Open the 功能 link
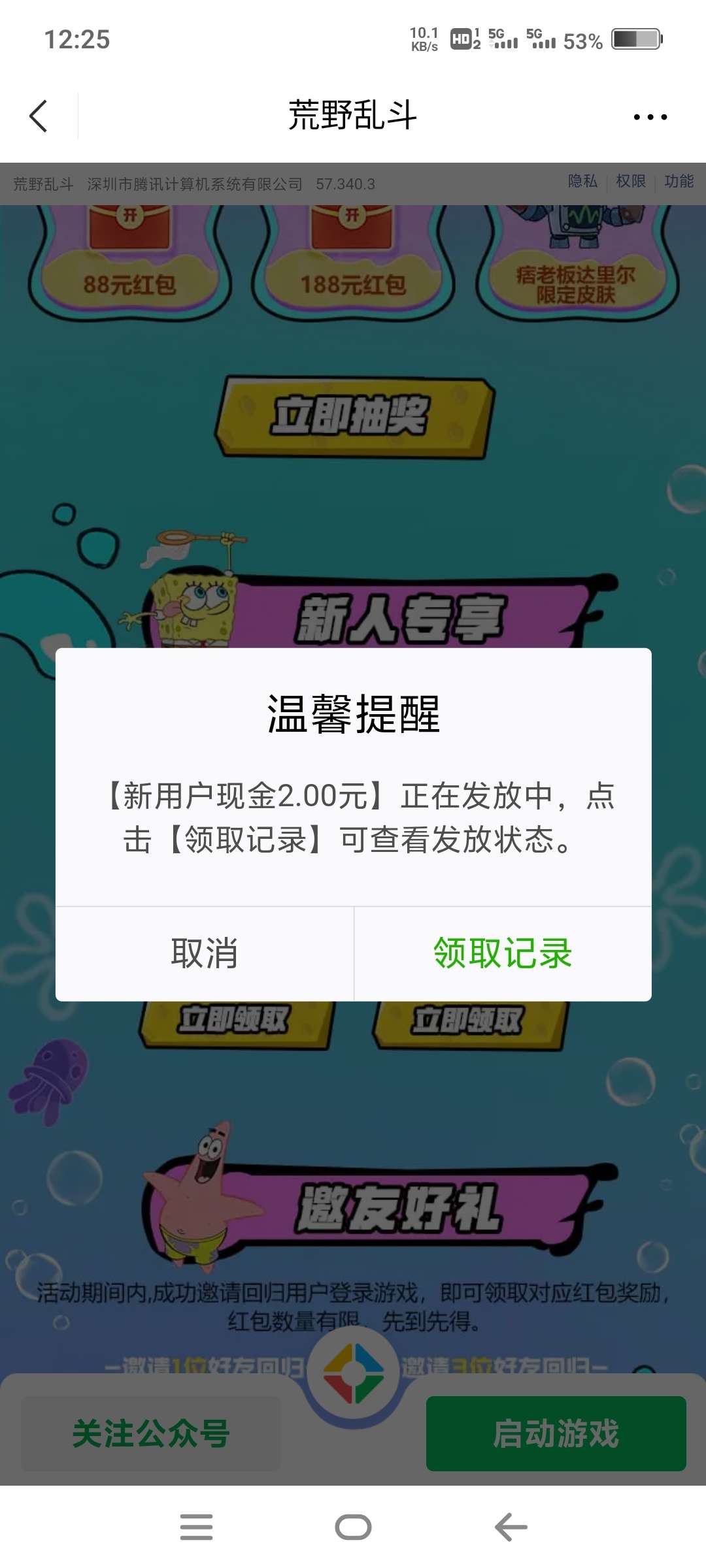 [x=679, y=181]
